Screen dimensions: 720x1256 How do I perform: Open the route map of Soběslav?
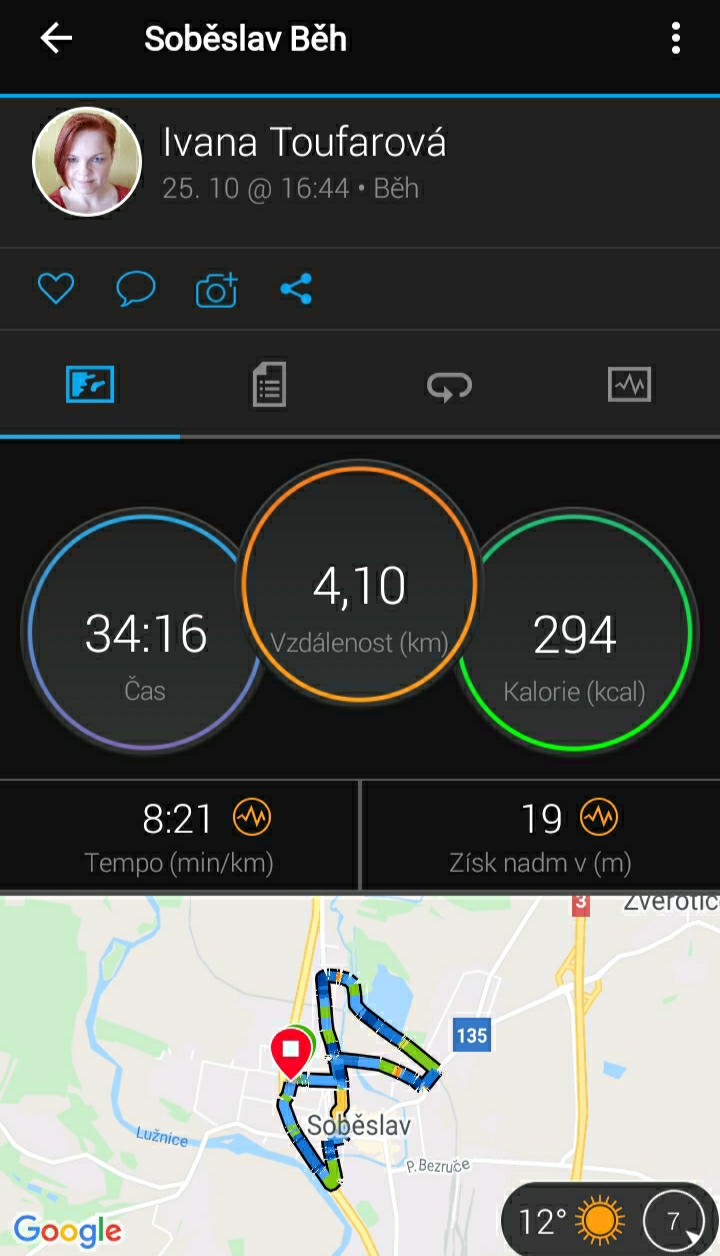[x=360, y=1075]
